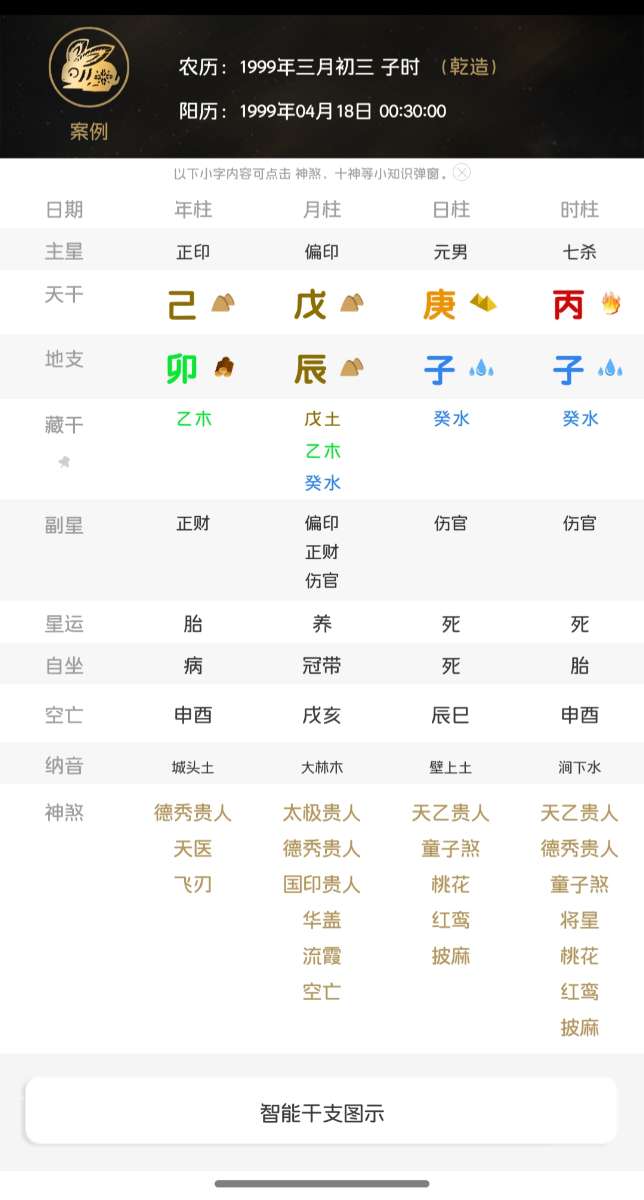Open the 智能干支图示 button
The height and width of the screenshot is (1200, 644).
tap(321, 1112)
